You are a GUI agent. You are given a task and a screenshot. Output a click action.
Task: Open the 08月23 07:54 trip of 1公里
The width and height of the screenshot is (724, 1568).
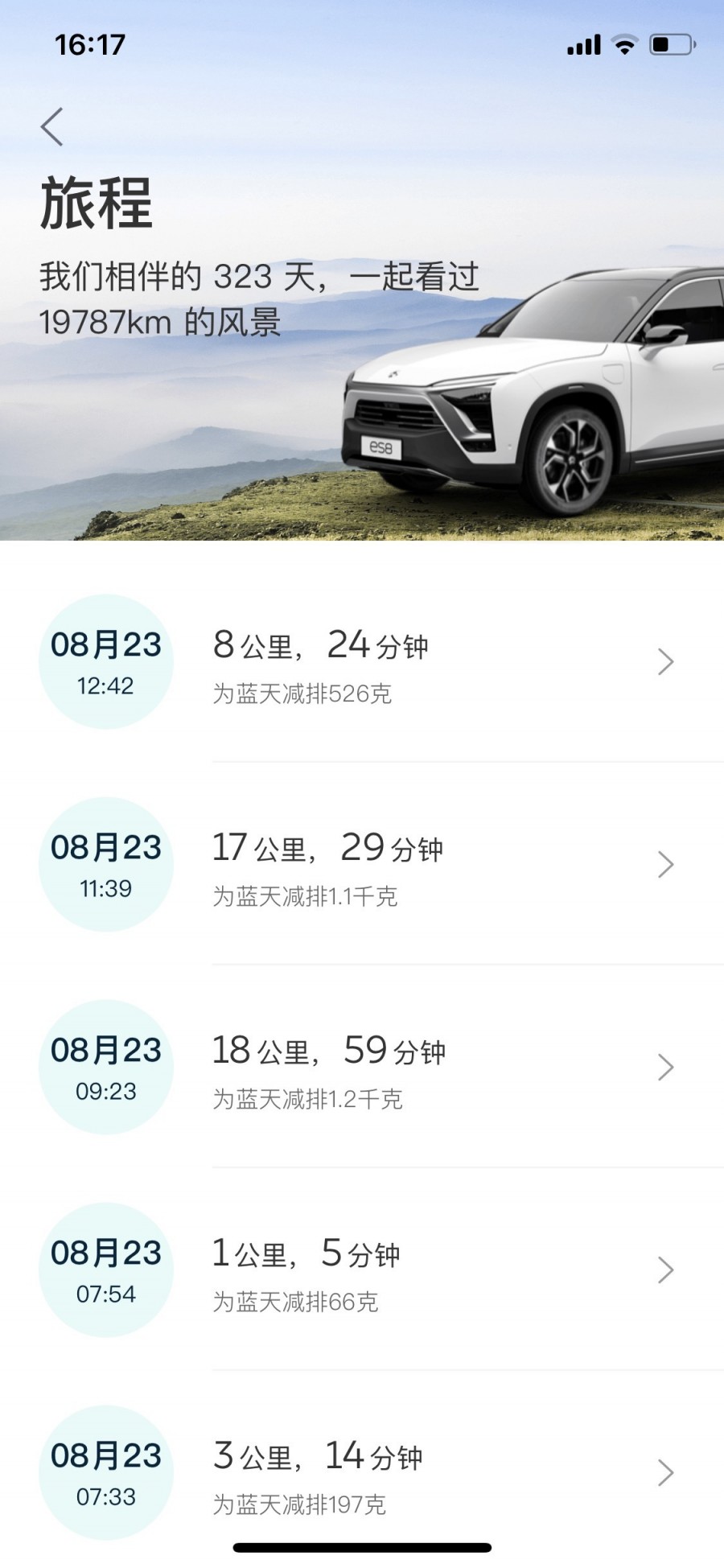(362, 1271)
